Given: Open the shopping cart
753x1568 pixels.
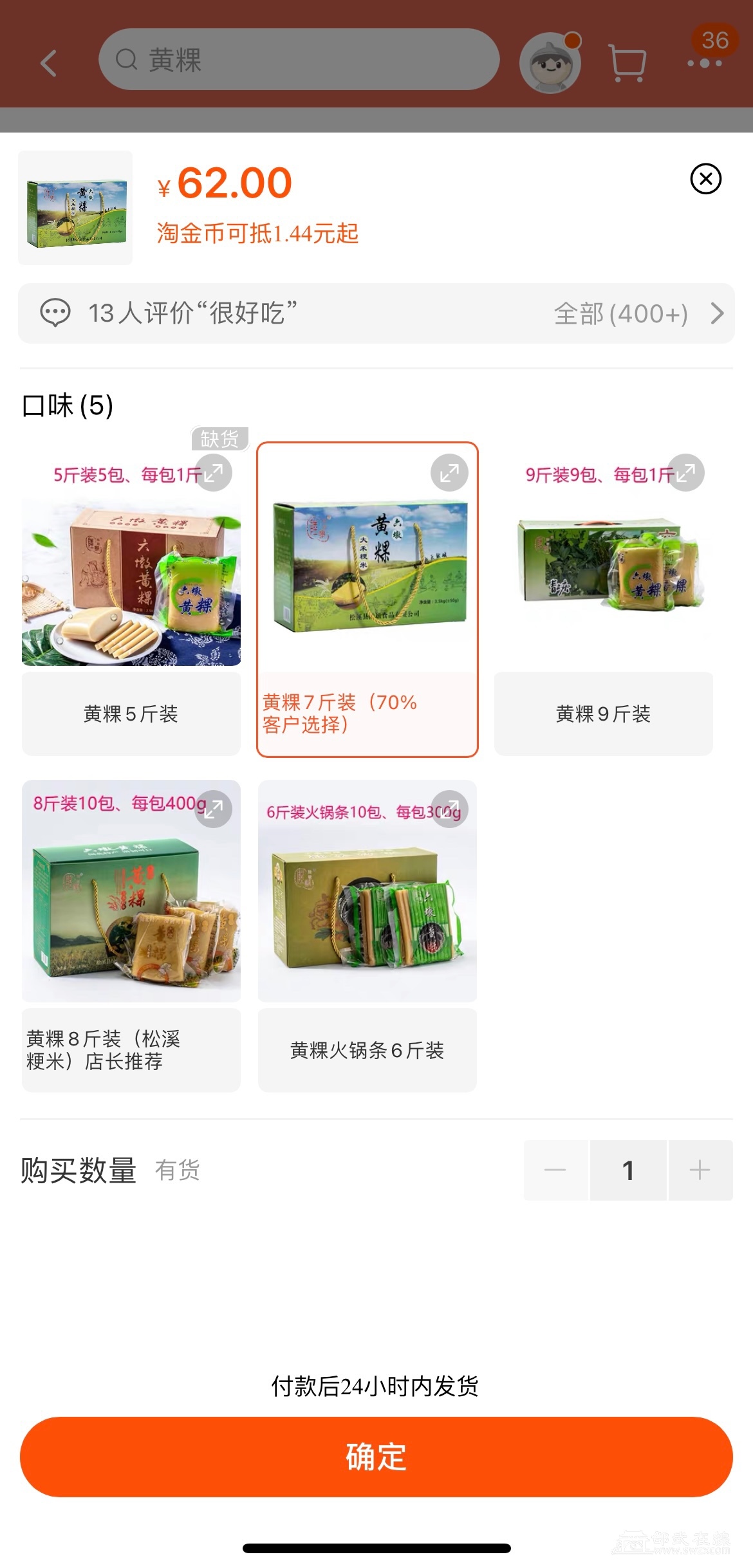Looking at the screenshot, I should click(626, 63).
